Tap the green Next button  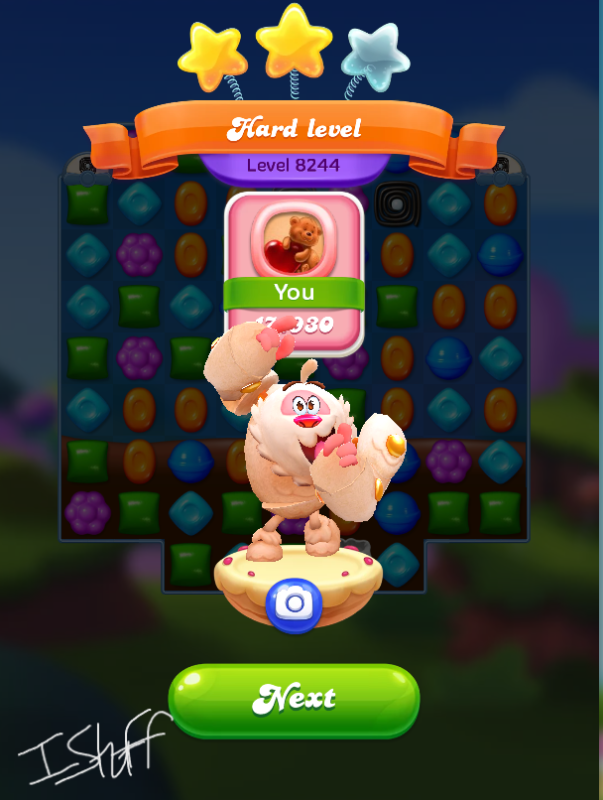[293, 698]
